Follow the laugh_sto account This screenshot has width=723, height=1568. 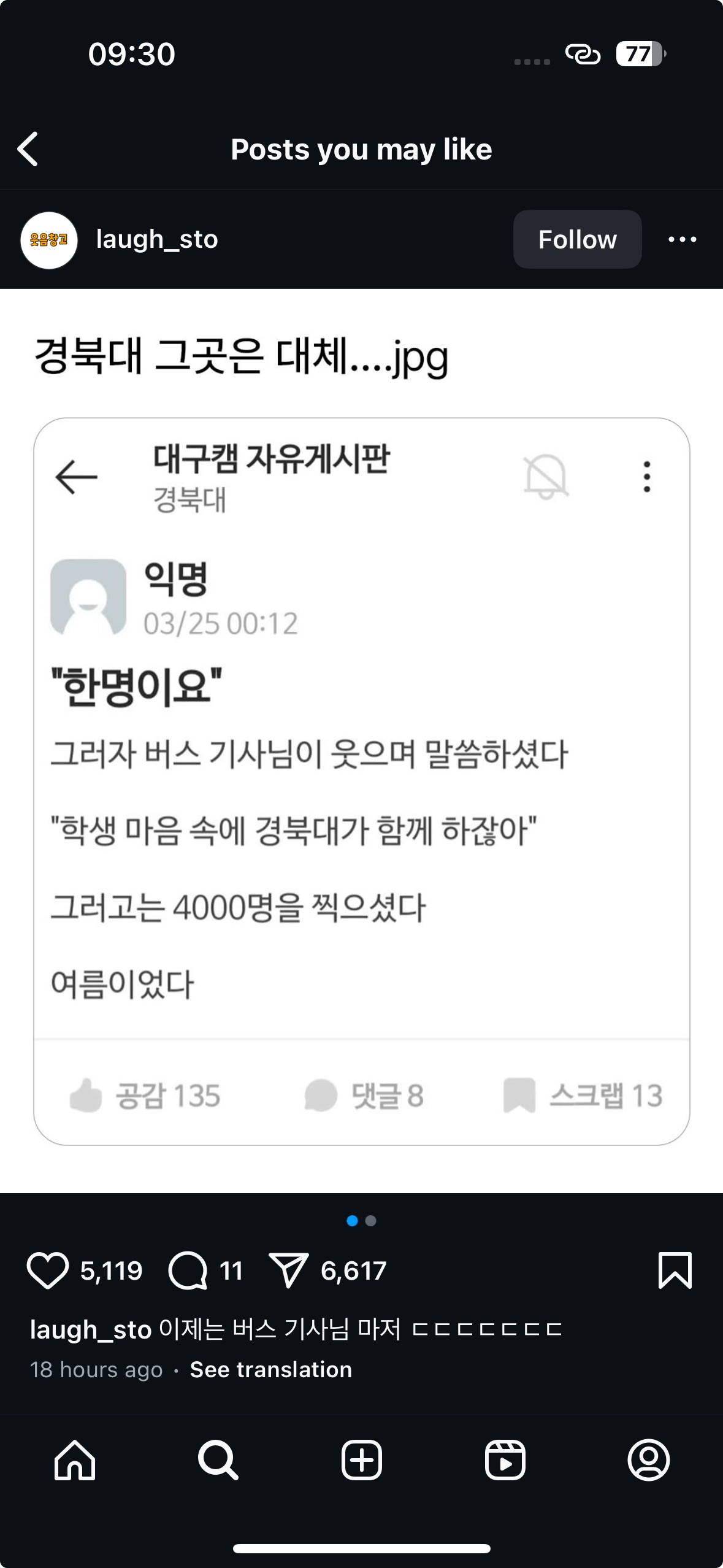[x=577, y=239]
